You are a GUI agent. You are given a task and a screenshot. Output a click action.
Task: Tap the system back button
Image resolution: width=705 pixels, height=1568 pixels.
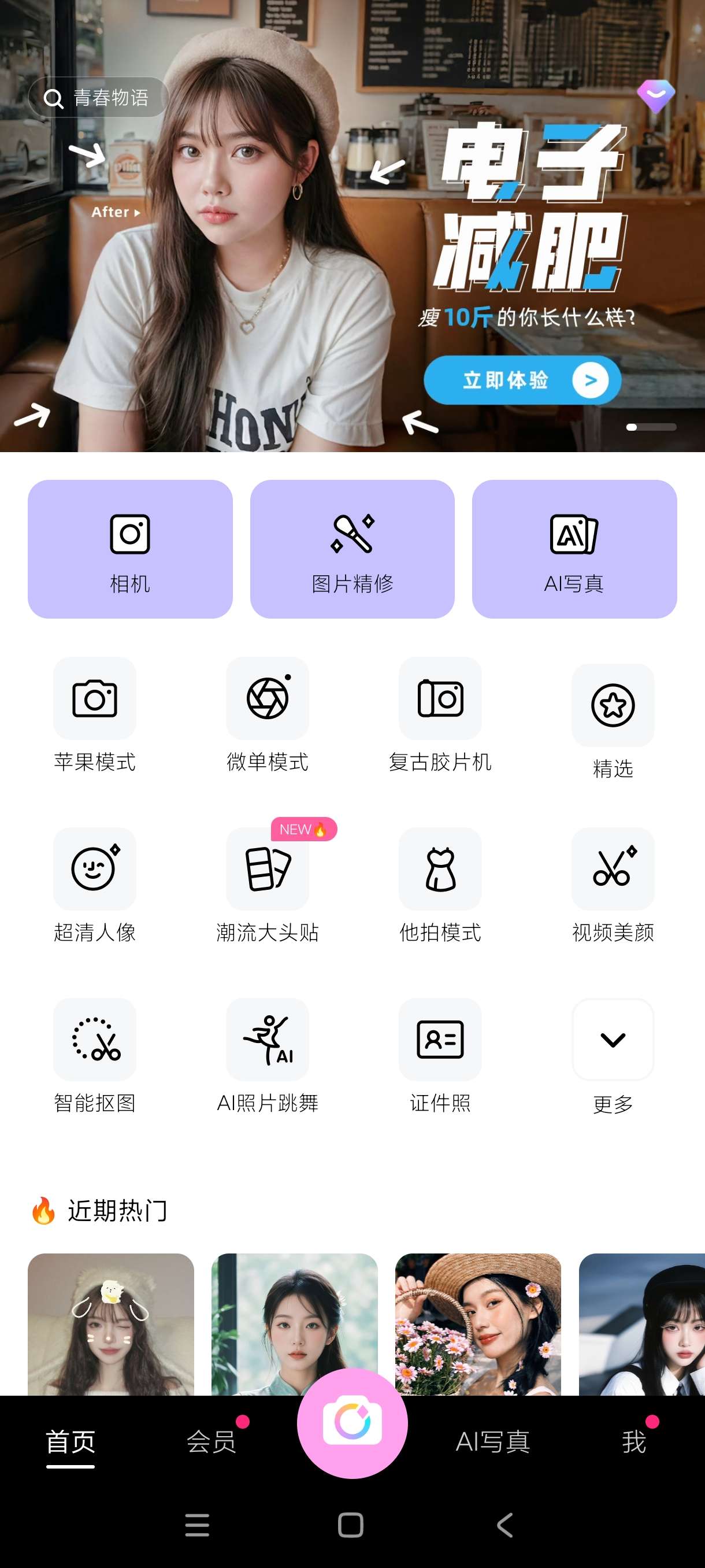coord(505,1525)
